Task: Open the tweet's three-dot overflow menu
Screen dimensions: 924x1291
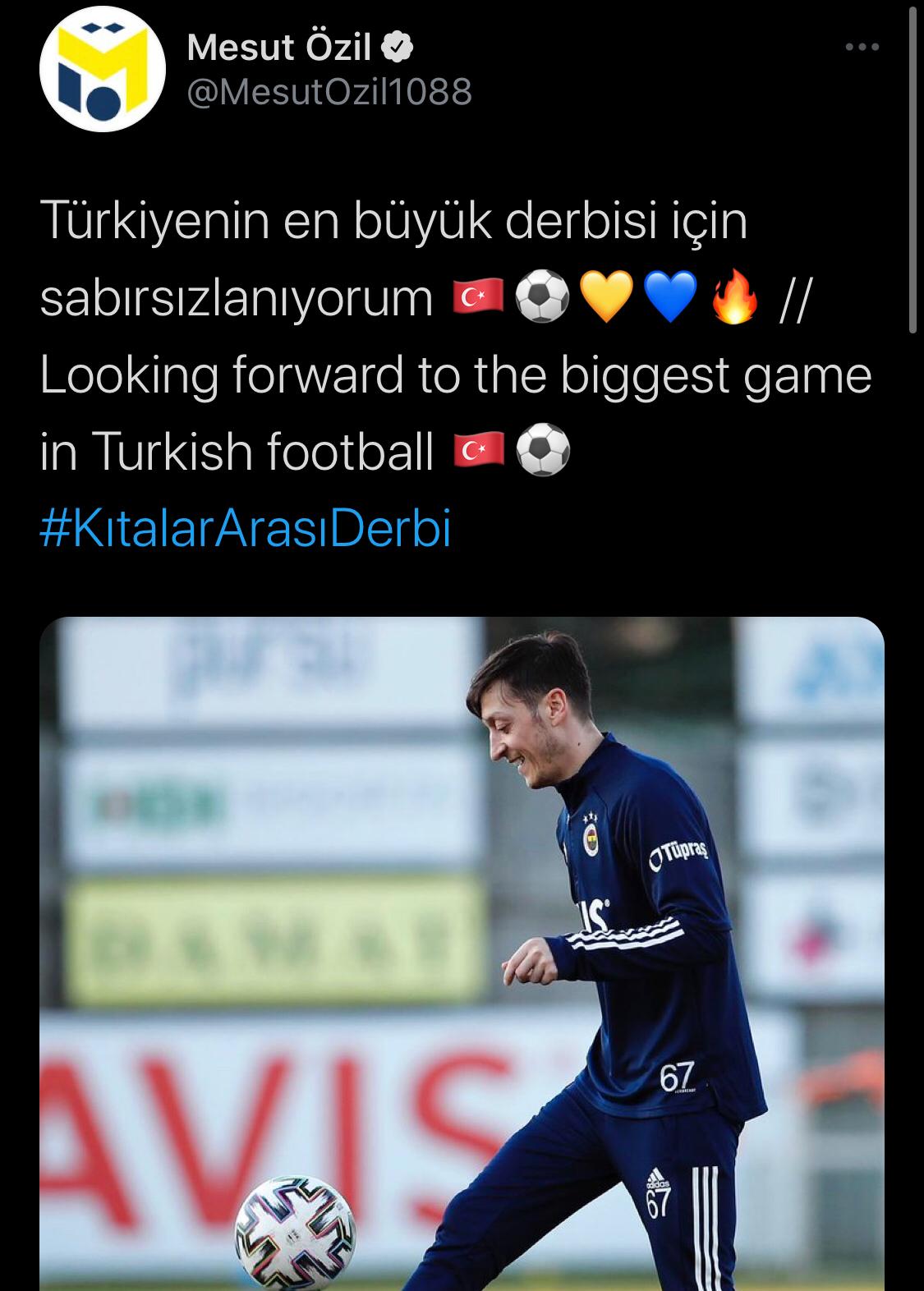Action: [x=862, y=48]
